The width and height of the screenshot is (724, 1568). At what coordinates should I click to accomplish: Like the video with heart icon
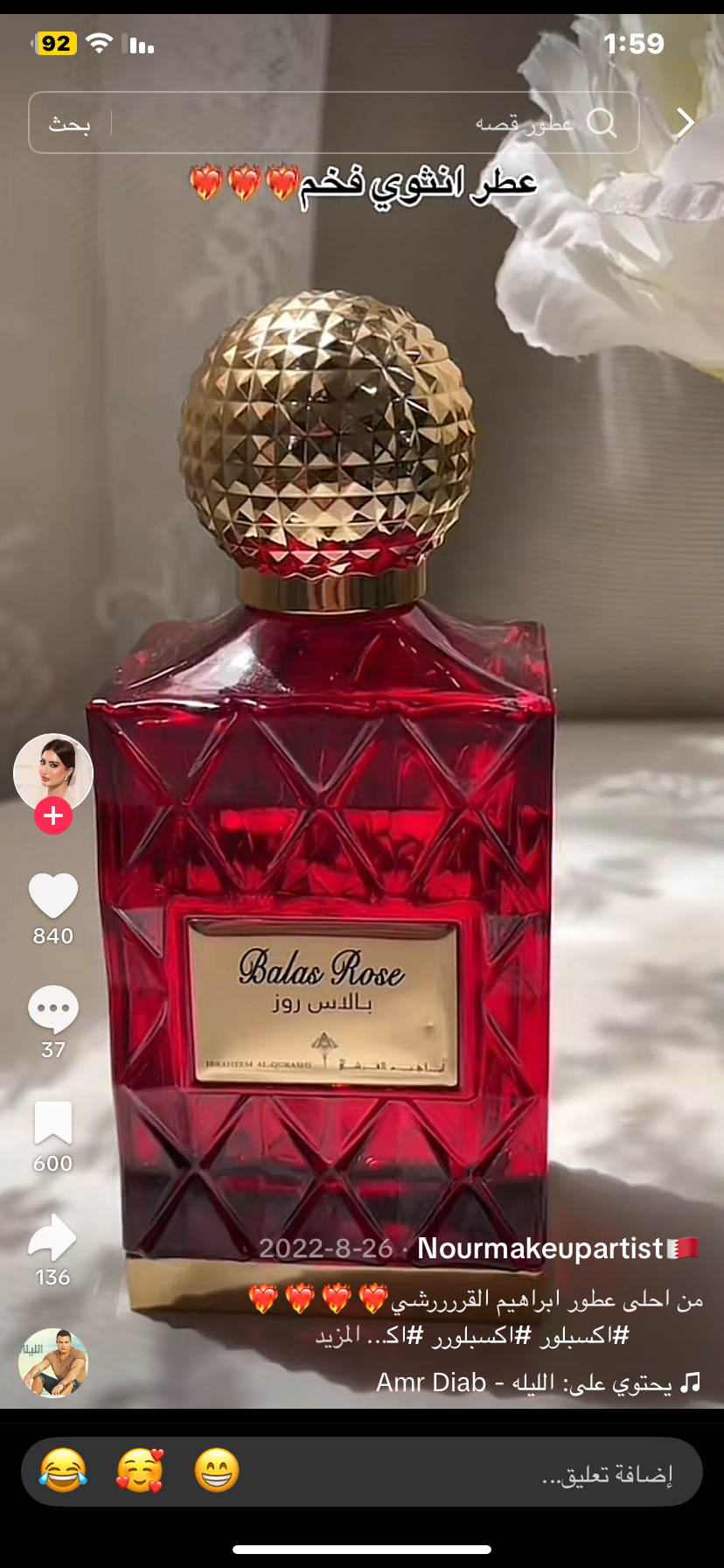click(x=53, y=895)
